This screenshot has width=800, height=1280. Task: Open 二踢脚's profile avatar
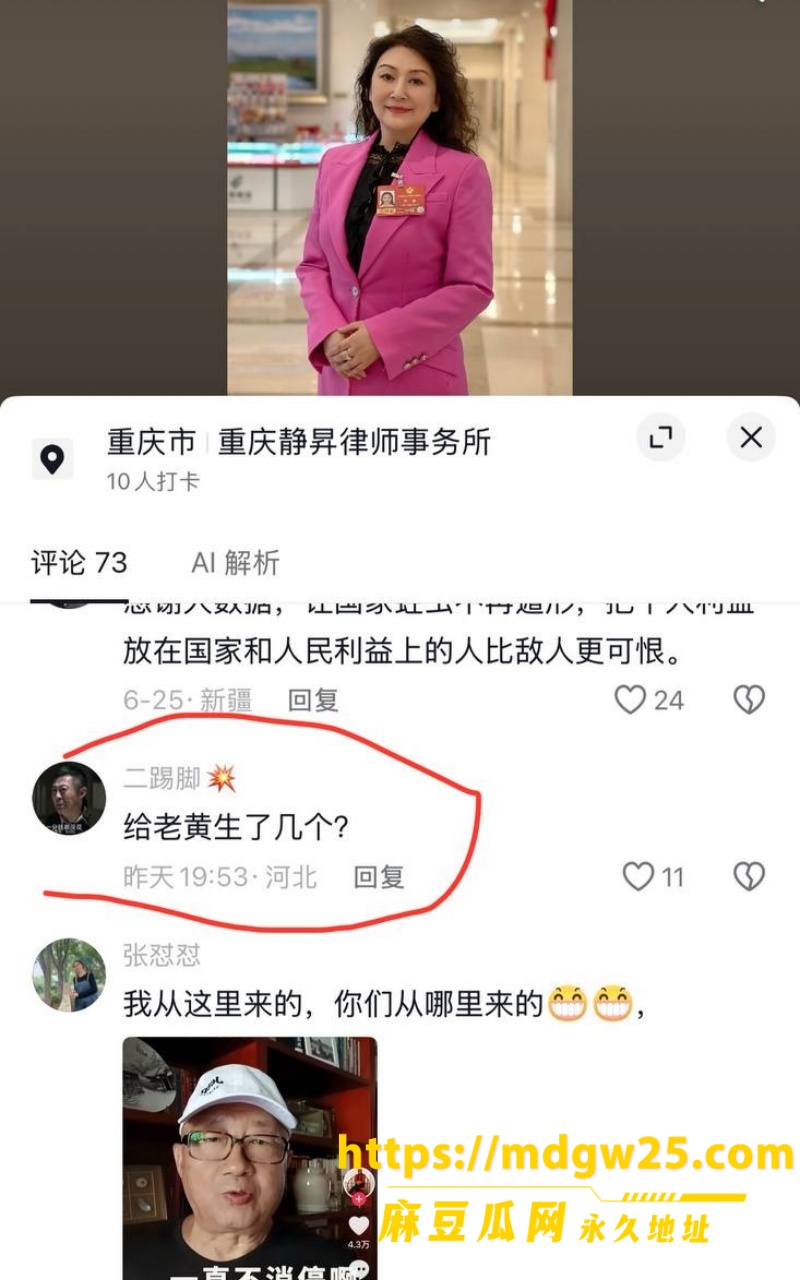tap(69, 798)
